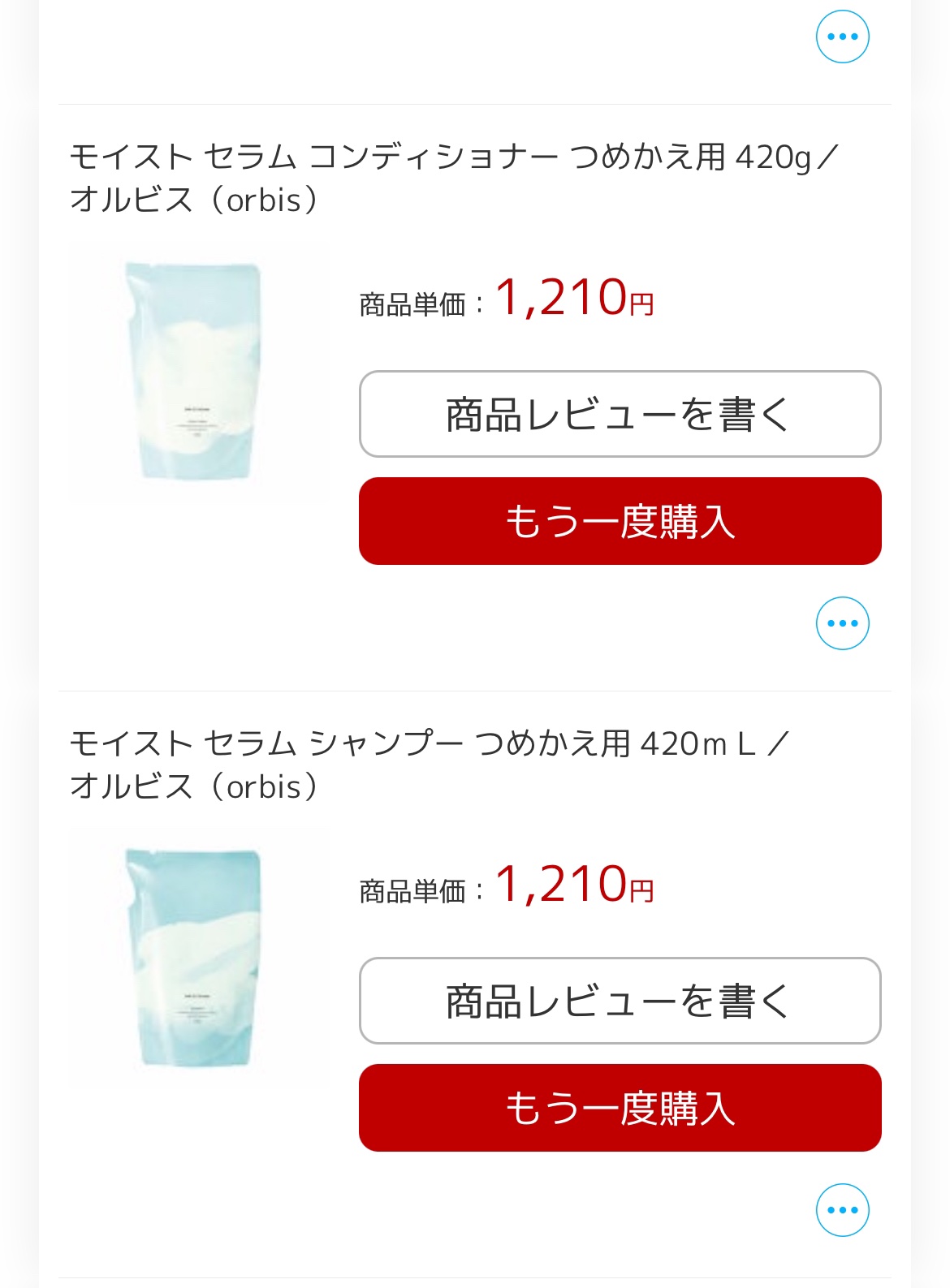Open the コンディショナー つめかえ用 product image
This screenshot has width=950, height=1288.
click(195, 371)
